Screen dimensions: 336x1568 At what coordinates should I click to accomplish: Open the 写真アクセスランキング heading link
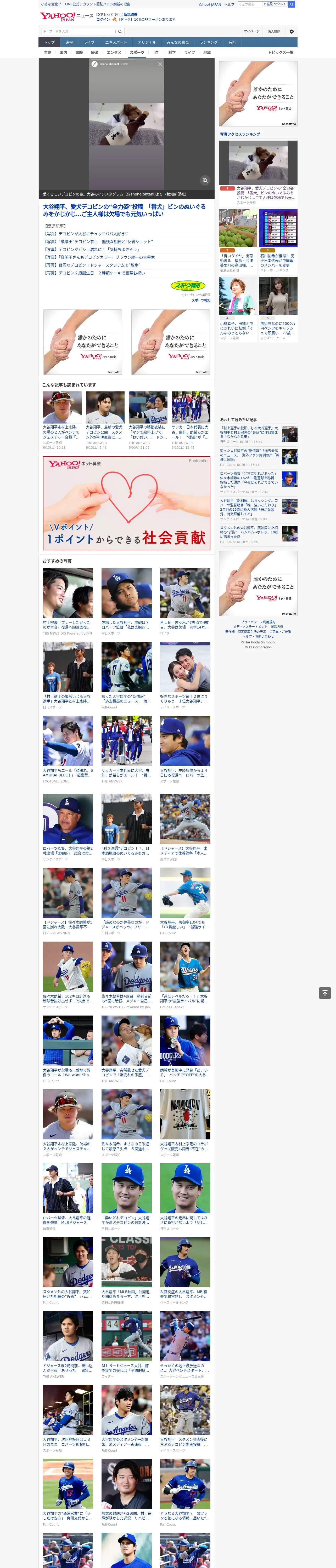tap(240, 134)
